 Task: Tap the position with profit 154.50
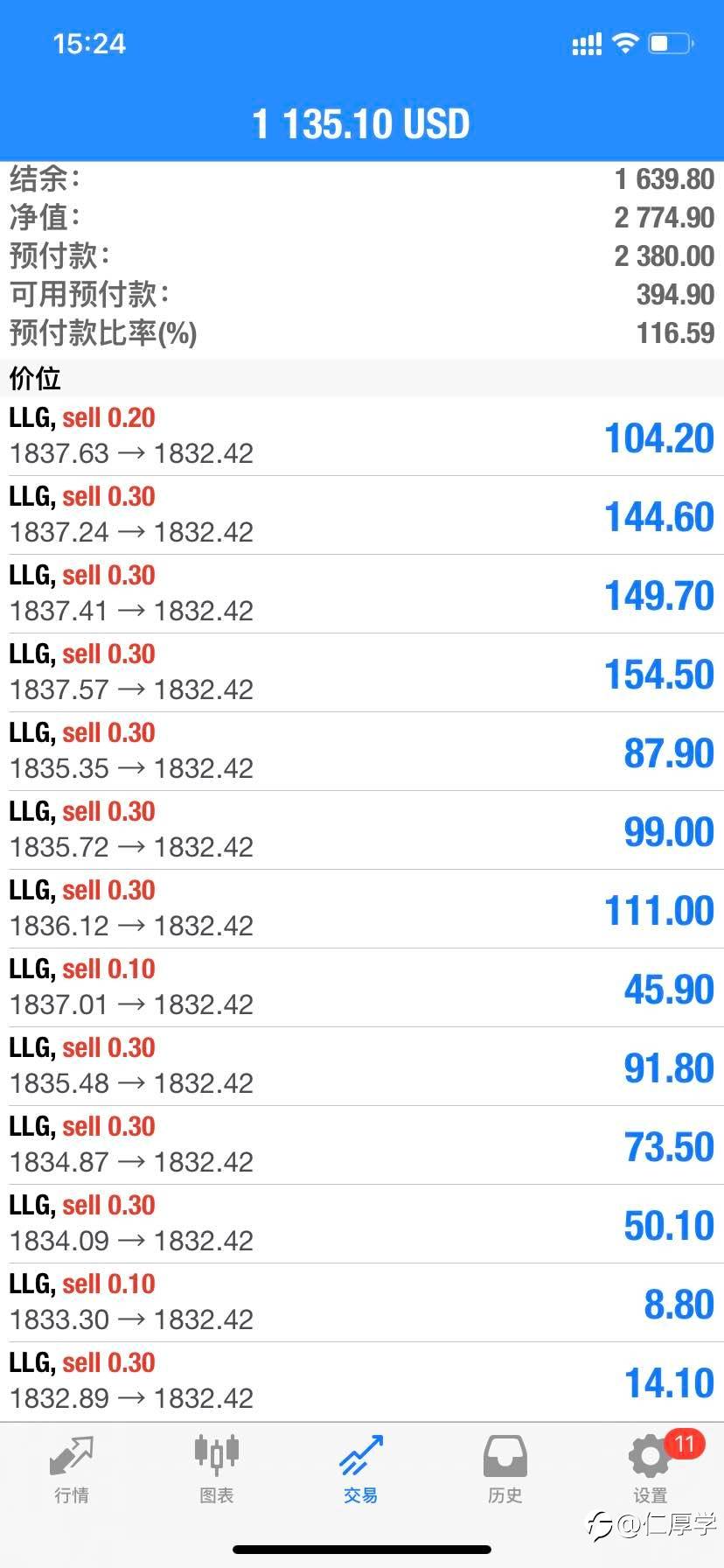tap(362, 673)
